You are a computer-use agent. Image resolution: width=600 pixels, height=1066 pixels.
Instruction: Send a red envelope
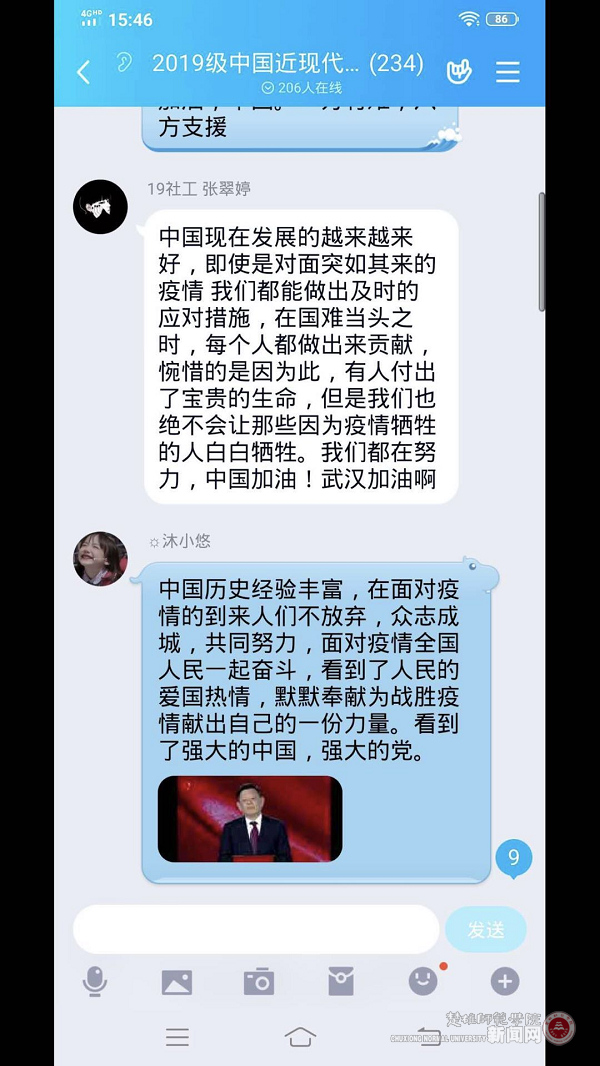point(341,982)
